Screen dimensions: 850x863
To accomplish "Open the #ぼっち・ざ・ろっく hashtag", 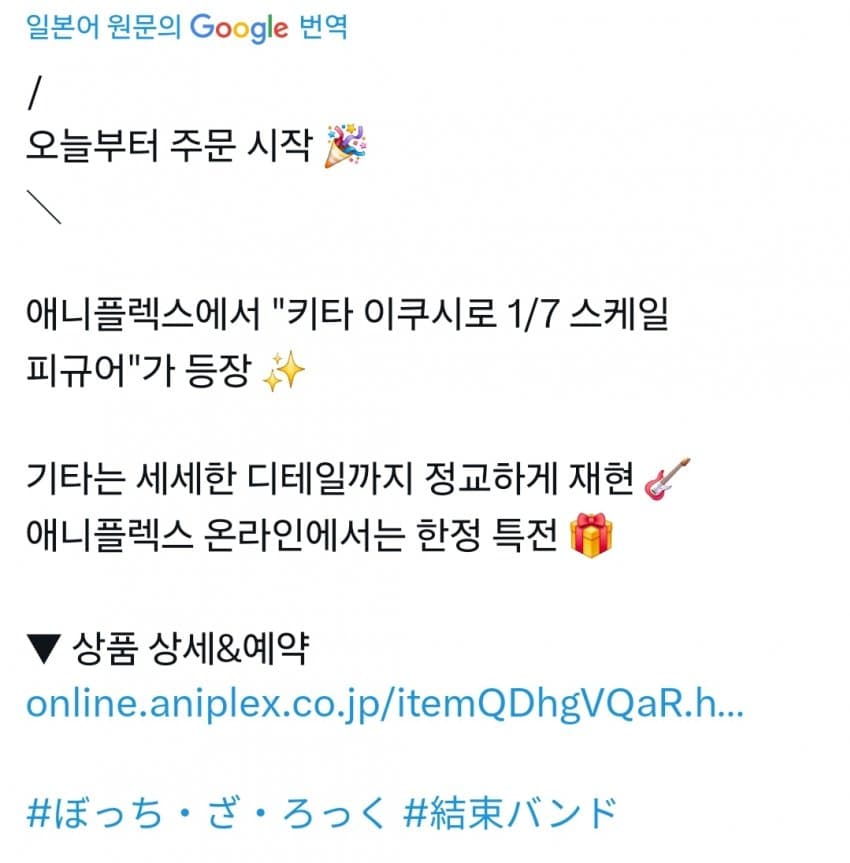I will pyautogui.click(x=206, y=813).
